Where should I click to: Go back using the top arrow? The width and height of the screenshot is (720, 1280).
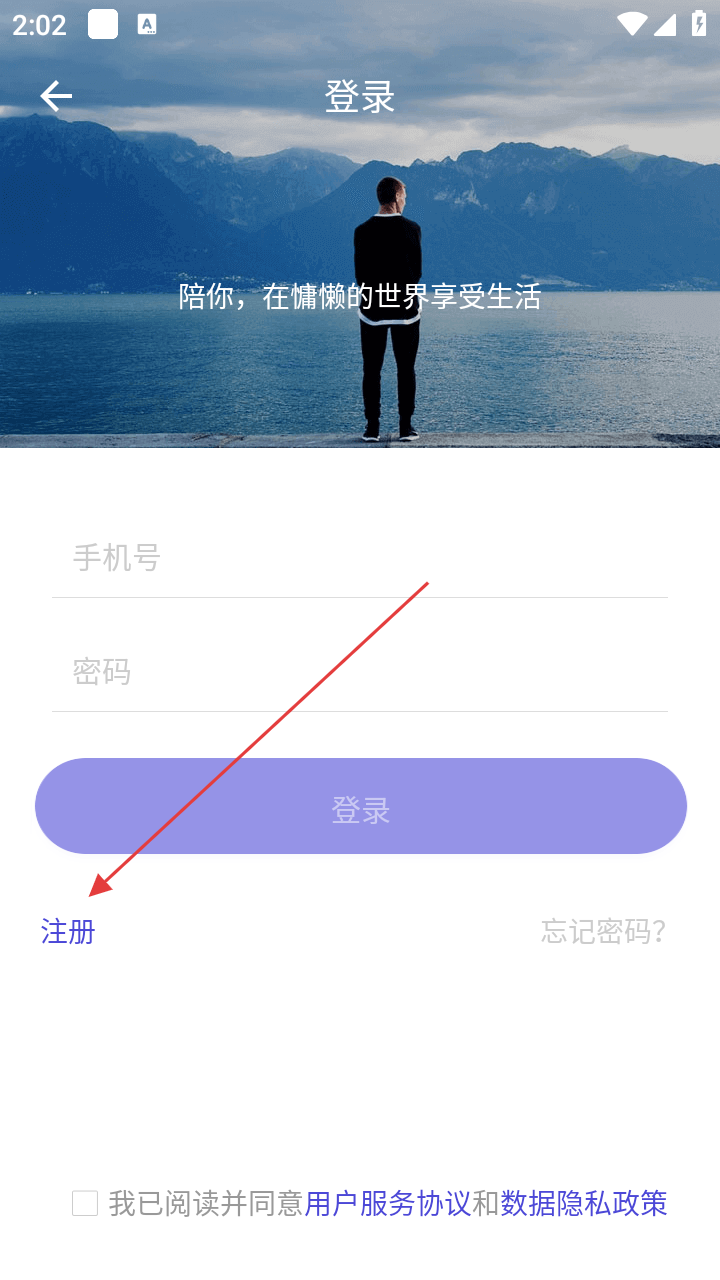pos(56,96)
